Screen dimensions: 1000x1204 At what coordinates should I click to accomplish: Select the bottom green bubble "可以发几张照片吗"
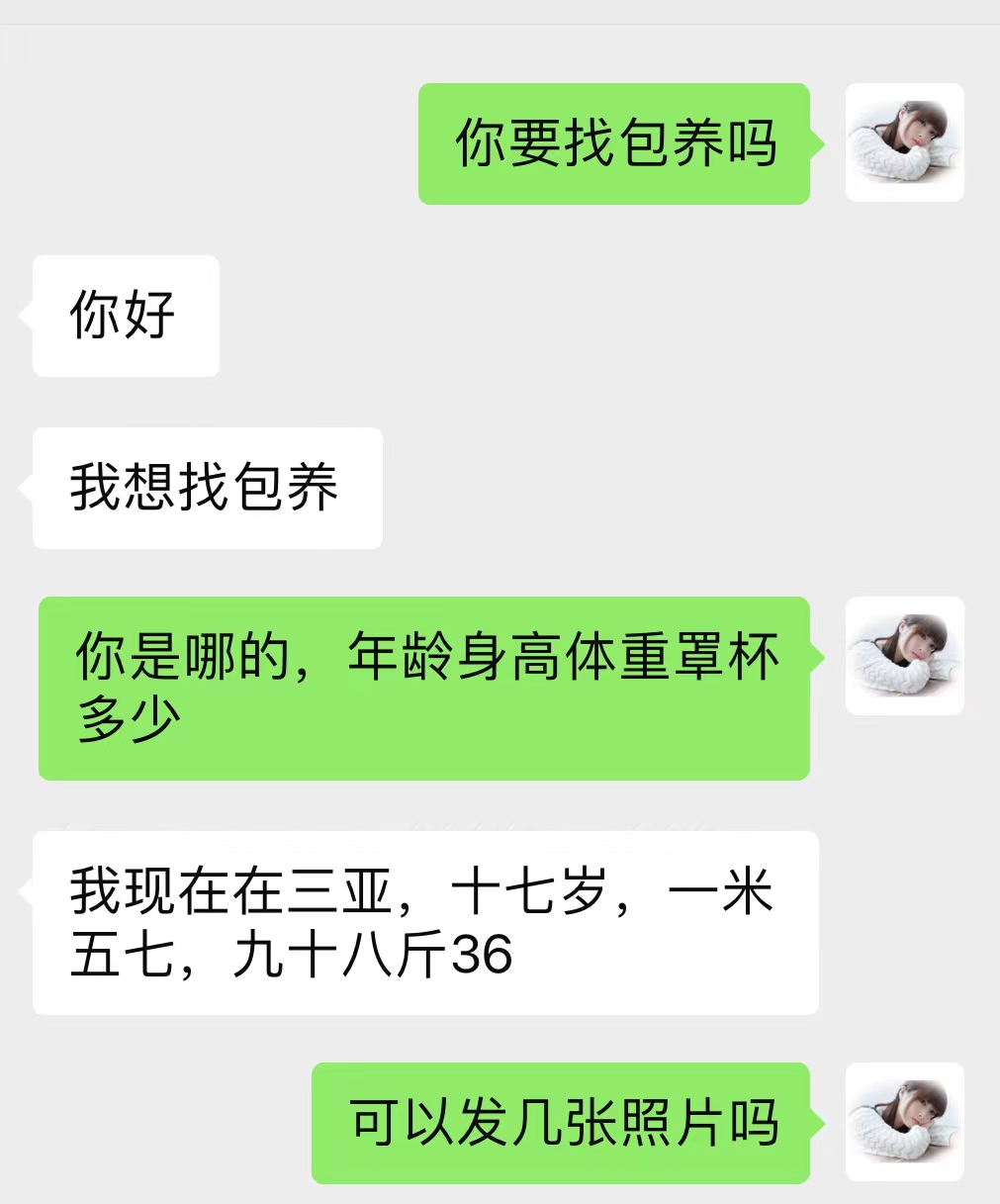(559, 1120)
